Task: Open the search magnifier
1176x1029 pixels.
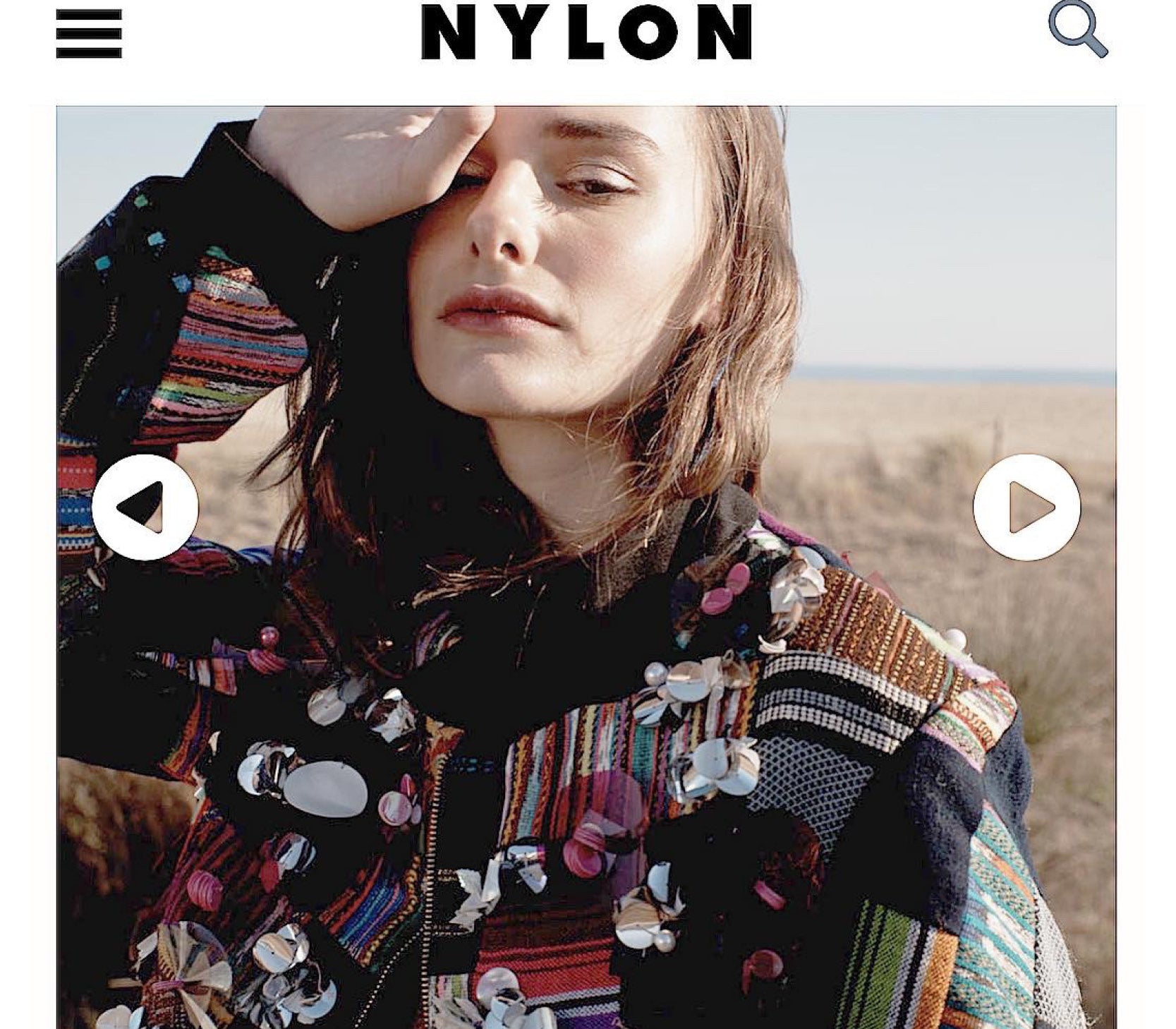Action: pos(1077,28)
